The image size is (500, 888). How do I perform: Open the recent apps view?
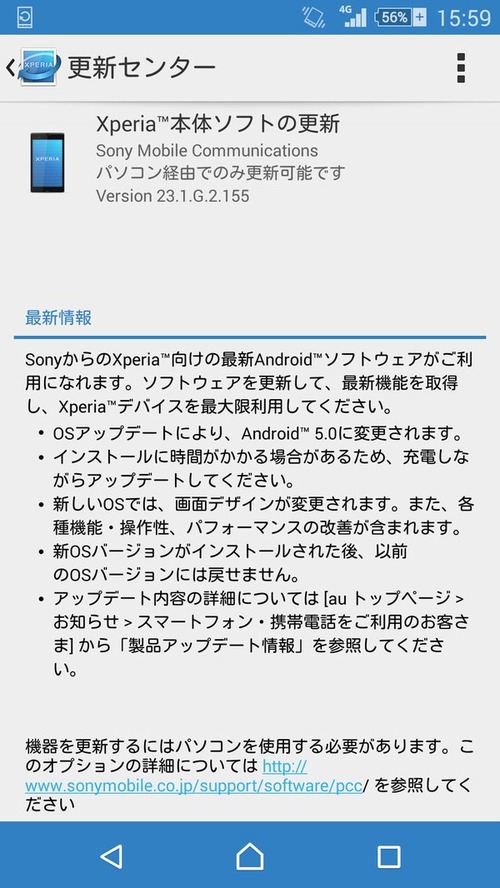[x=389, y=856]
